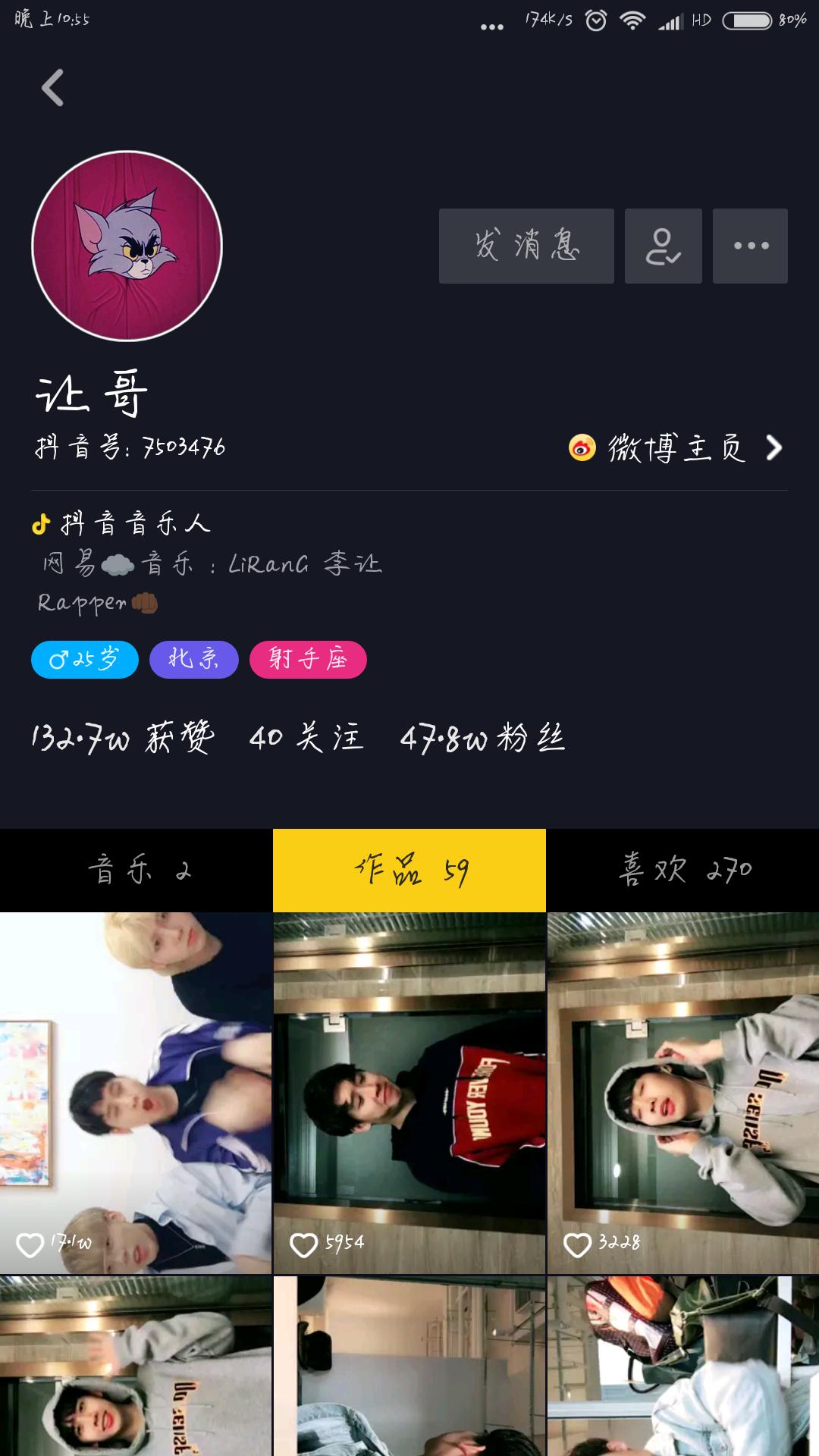This screenshot has height=1456, width=819.
Task: Tap the 发消息 message button
Action: pyautogui.click(x=526, y=246)
